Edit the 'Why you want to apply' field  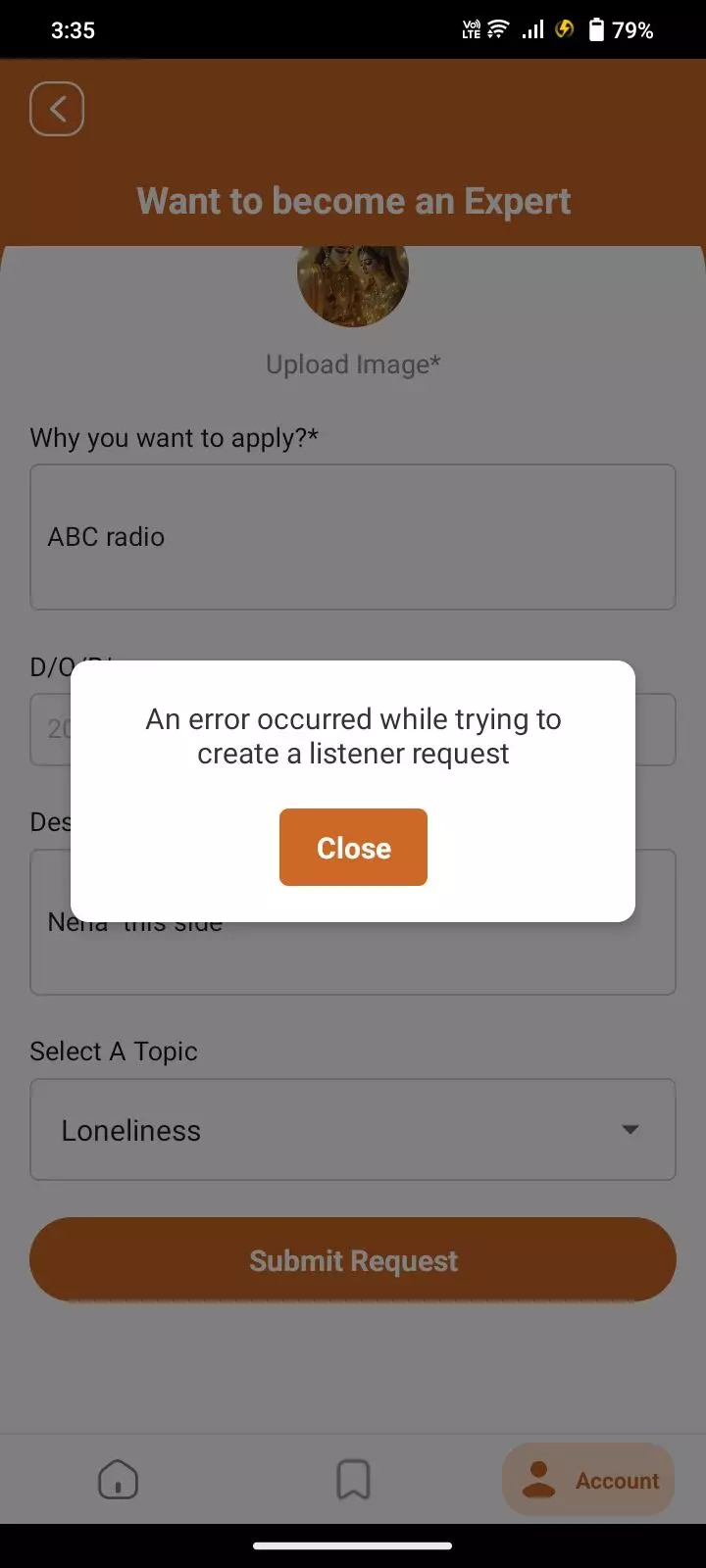353,537
